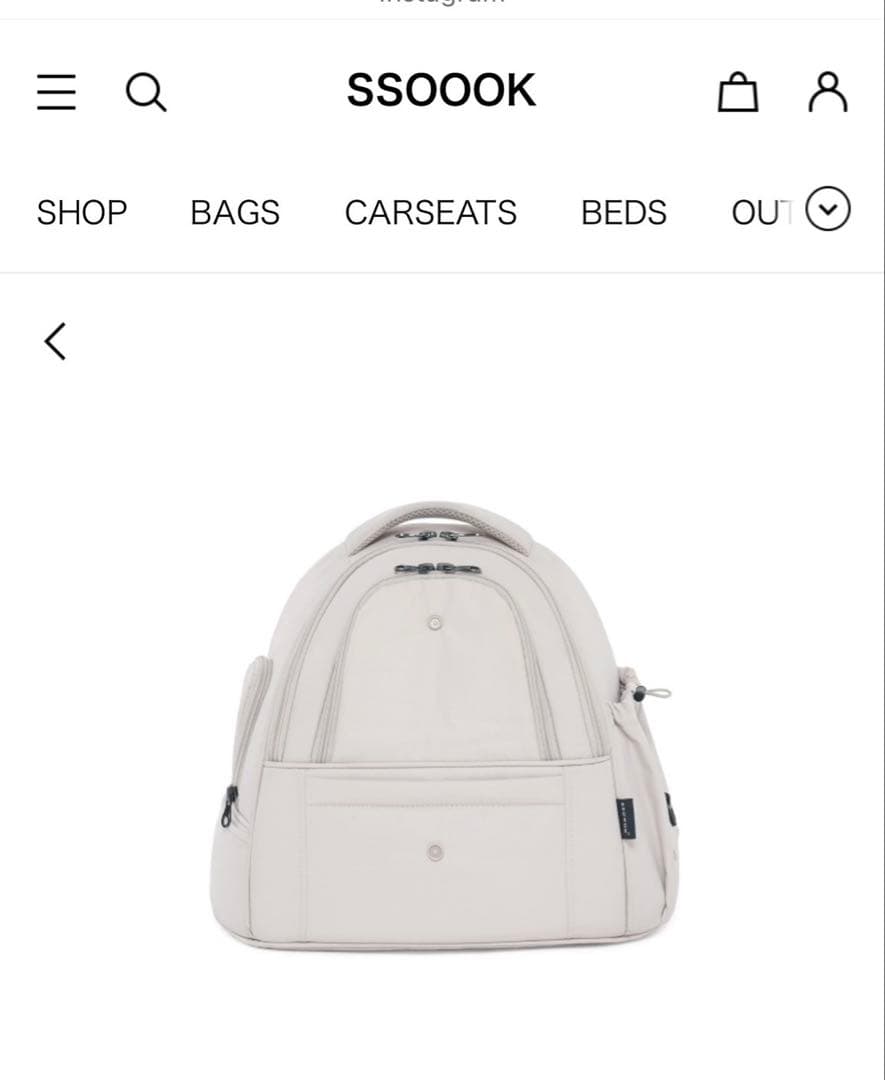Start a product search with the magnifier

click(x=147, y=92)
